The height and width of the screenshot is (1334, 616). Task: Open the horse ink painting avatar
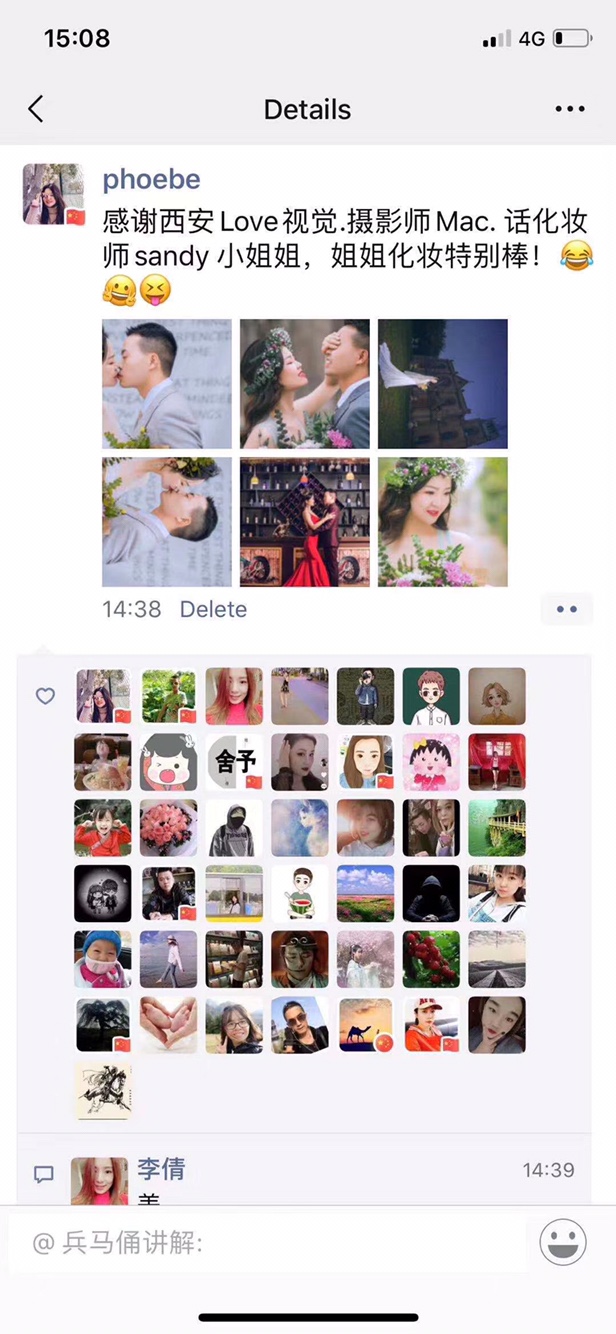pyautogui.click(x=103, y=1090)
